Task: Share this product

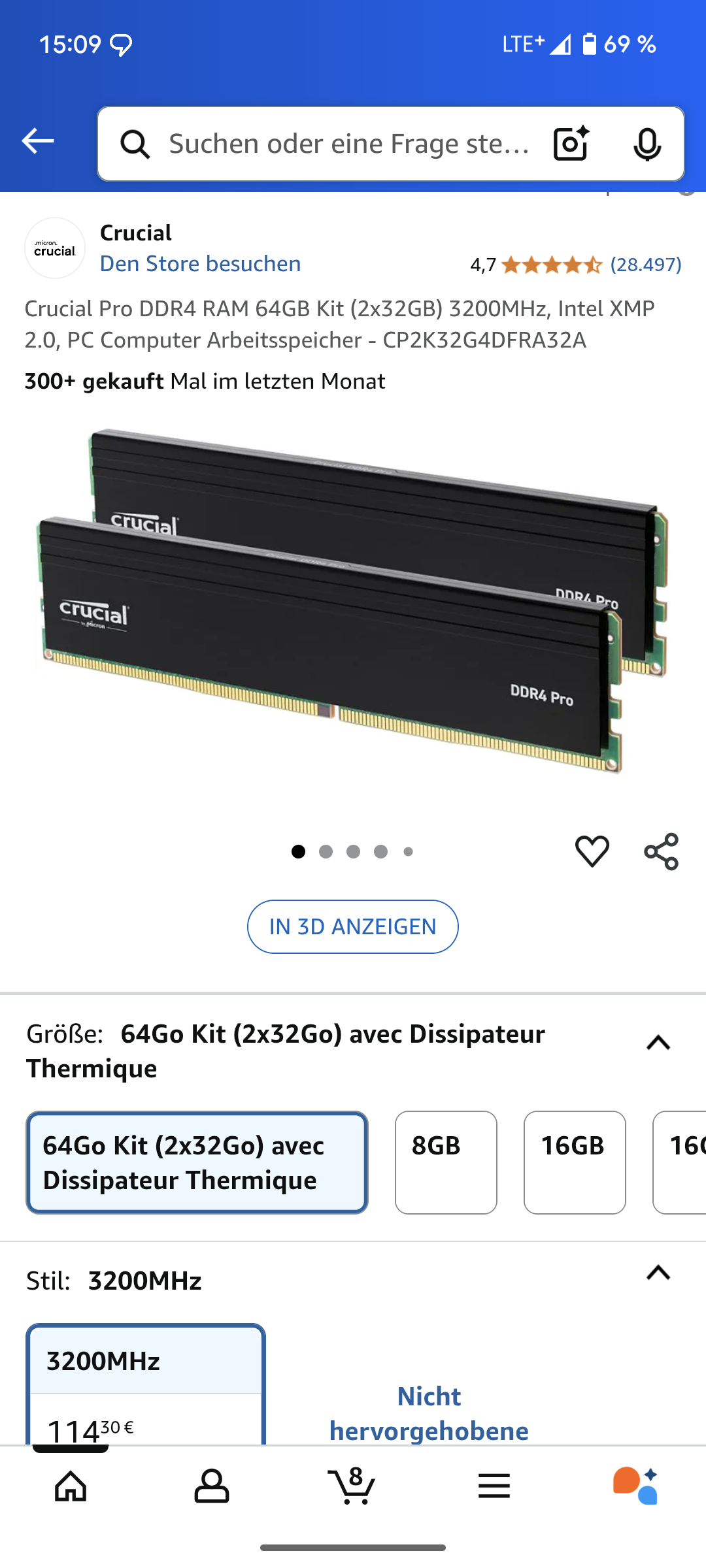Action: pyautogui.click(x=661, y=851)
